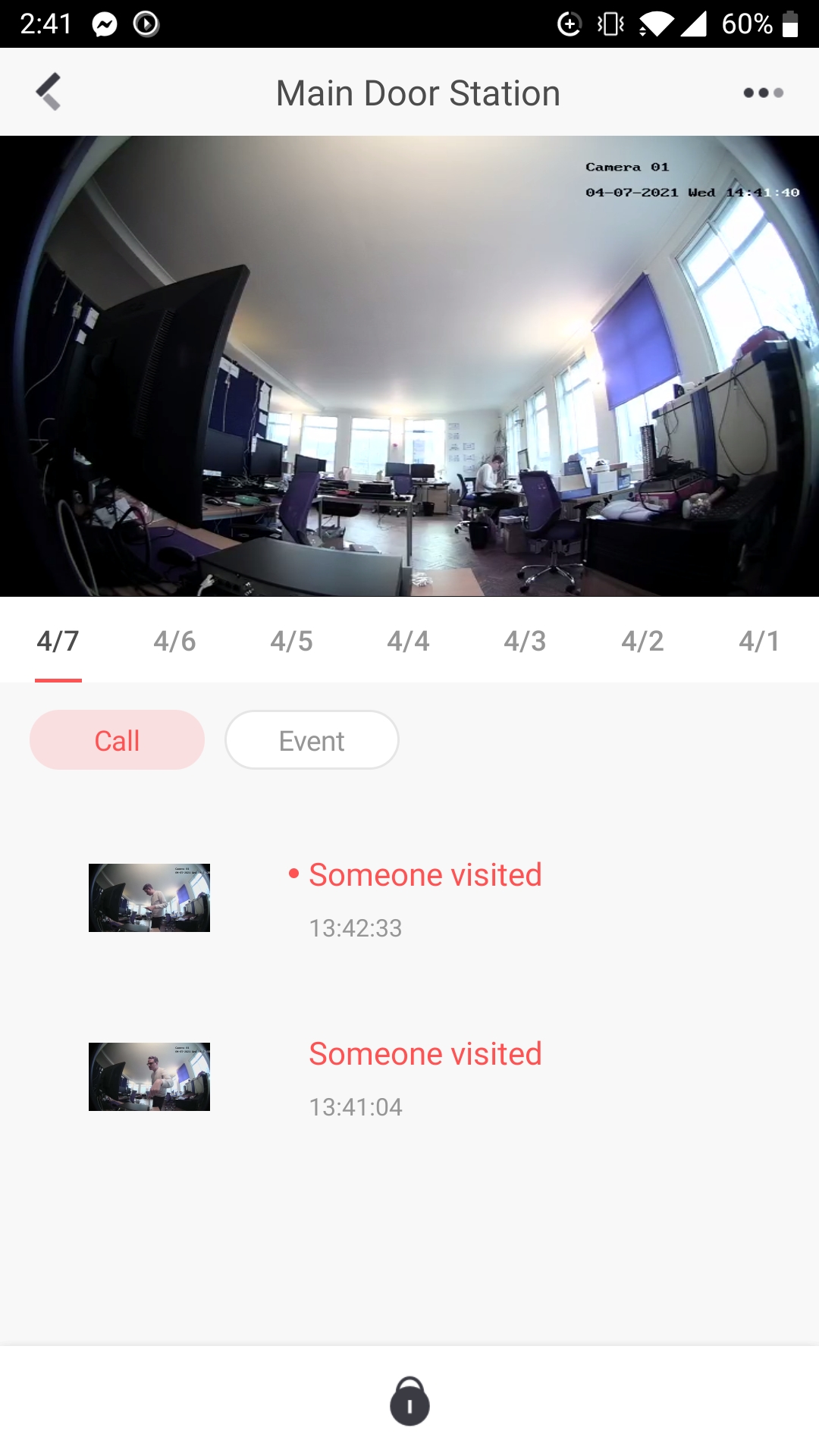Select the Call filter pill
The height and width of the screenshot is (1456, 819).
[117, 739]
